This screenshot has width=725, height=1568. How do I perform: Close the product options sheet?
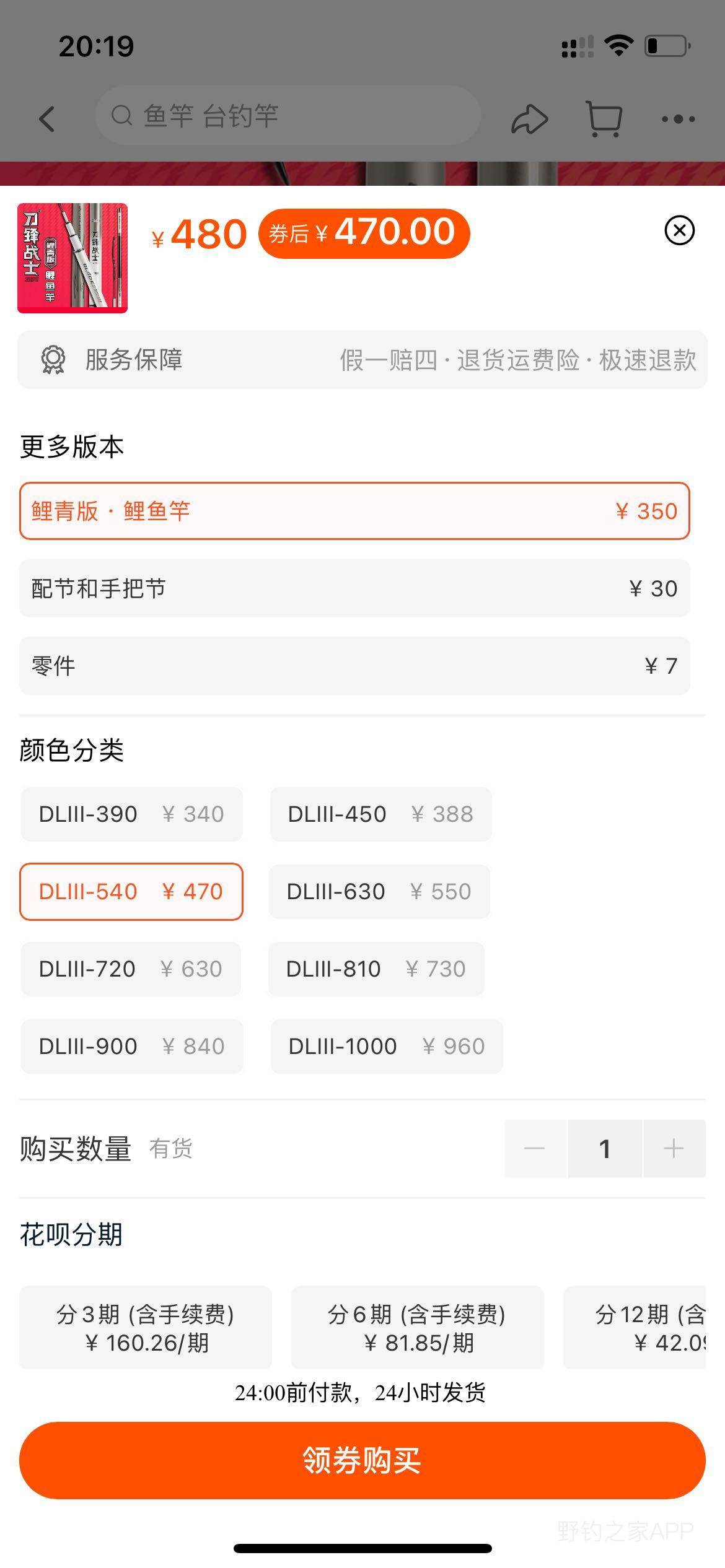click(679, 230)
